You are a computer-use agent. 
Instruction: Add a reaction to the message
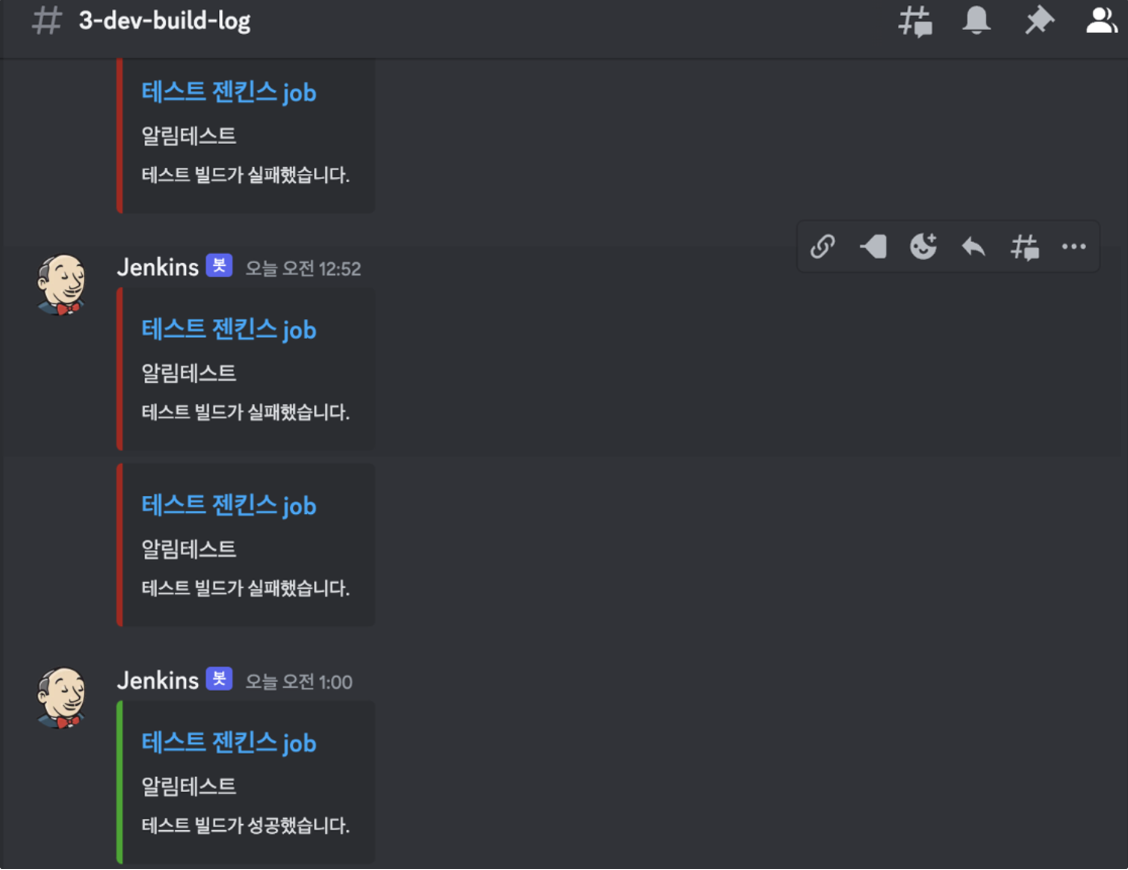pyautogui.click(x=923, y=246)
